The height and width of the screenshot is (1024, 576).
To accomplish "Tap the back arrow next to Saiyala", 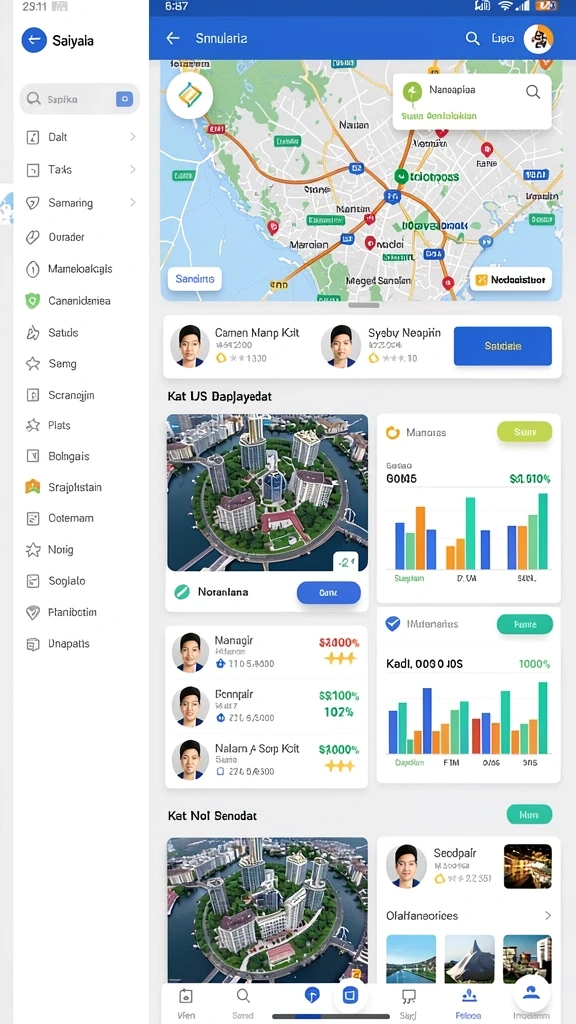I will pyautogui.click(x=34, y=40).
